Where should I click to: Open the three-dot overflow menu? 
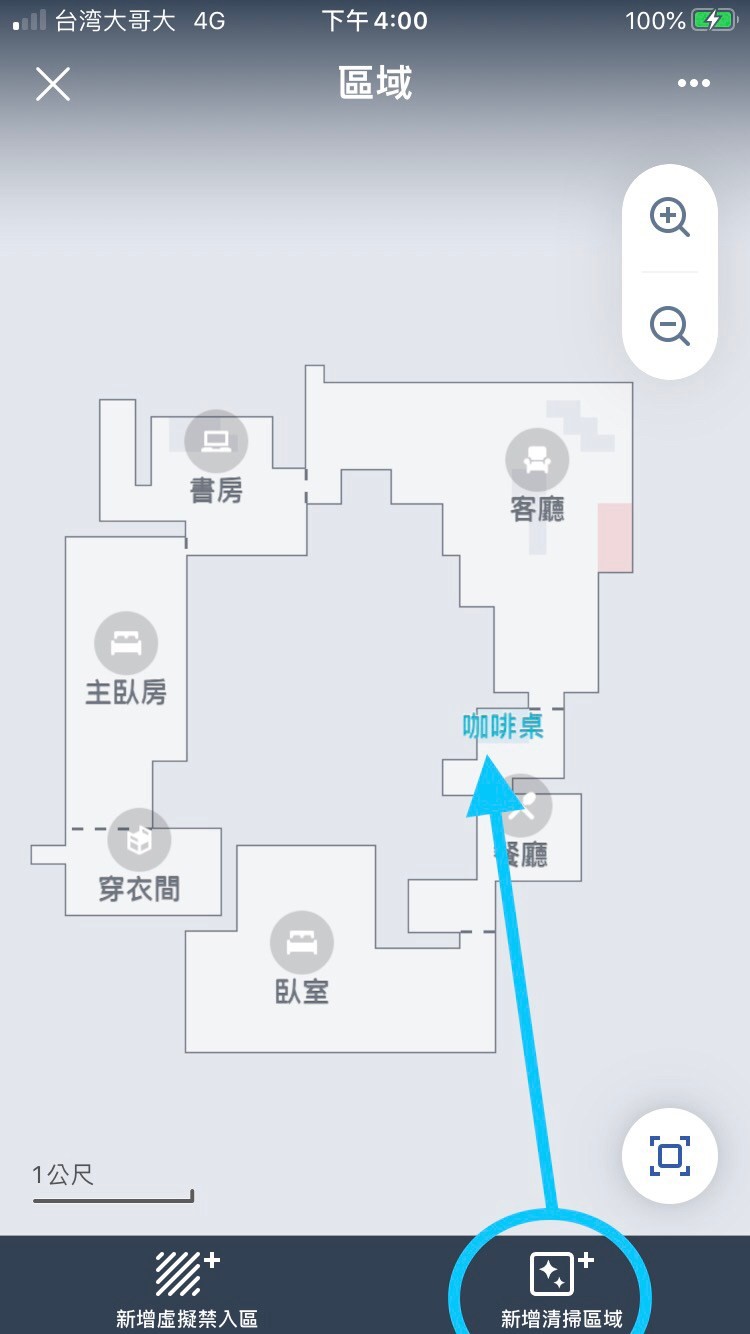click(694, 84)
